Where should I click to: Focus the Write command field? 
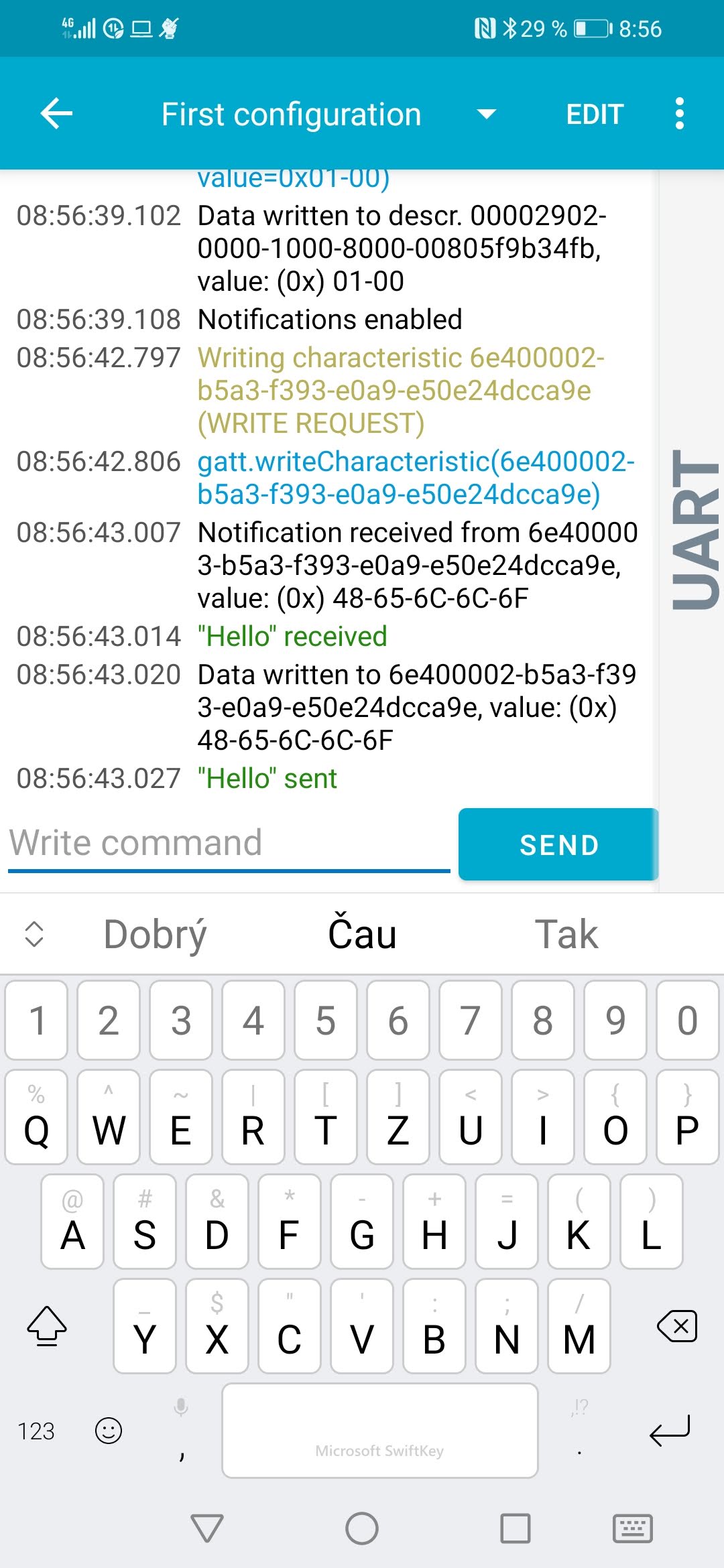pyautogui.click(x=228, y=843)
